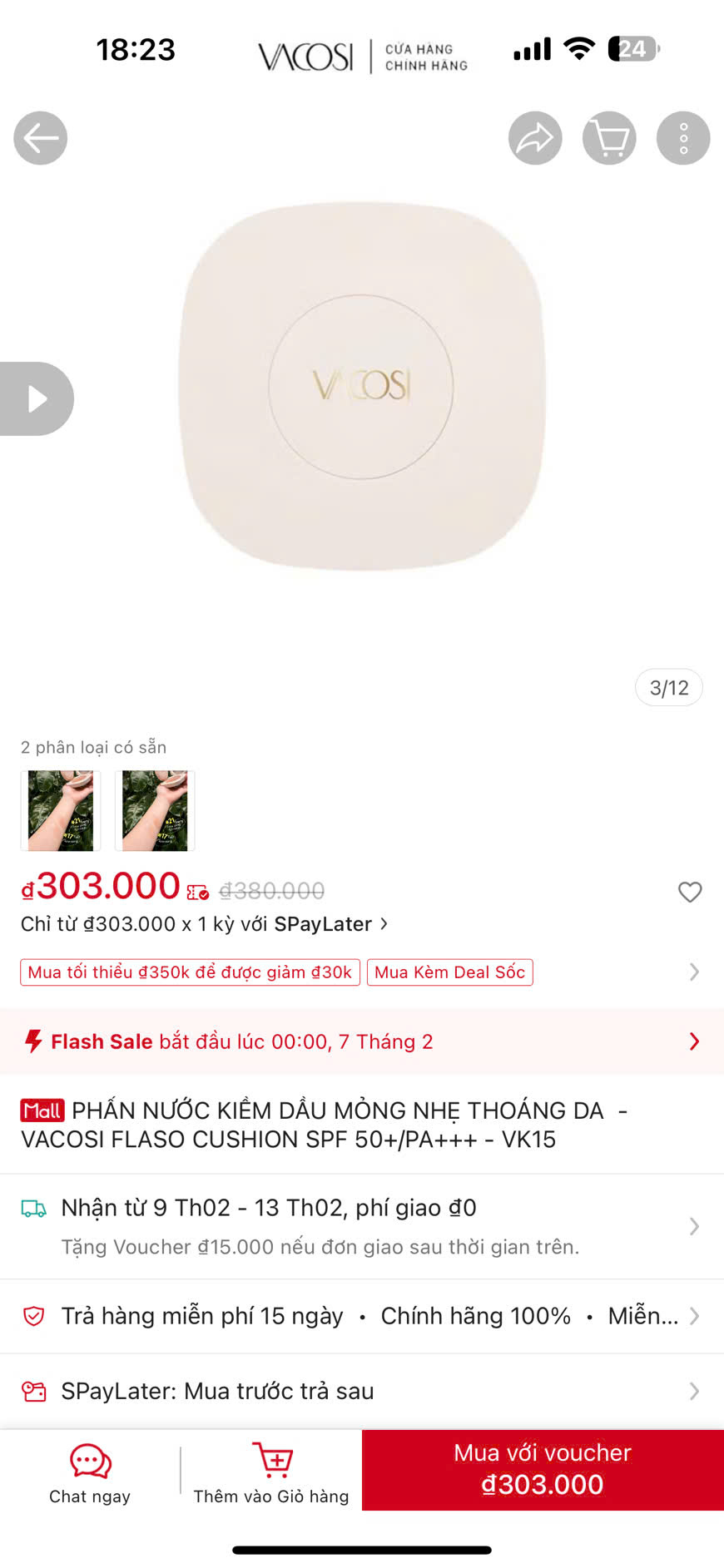The width and height of the screenshot is (724, 1568).
Task: Open the Flash Sale details chevron
Action: coord(693,1041)
